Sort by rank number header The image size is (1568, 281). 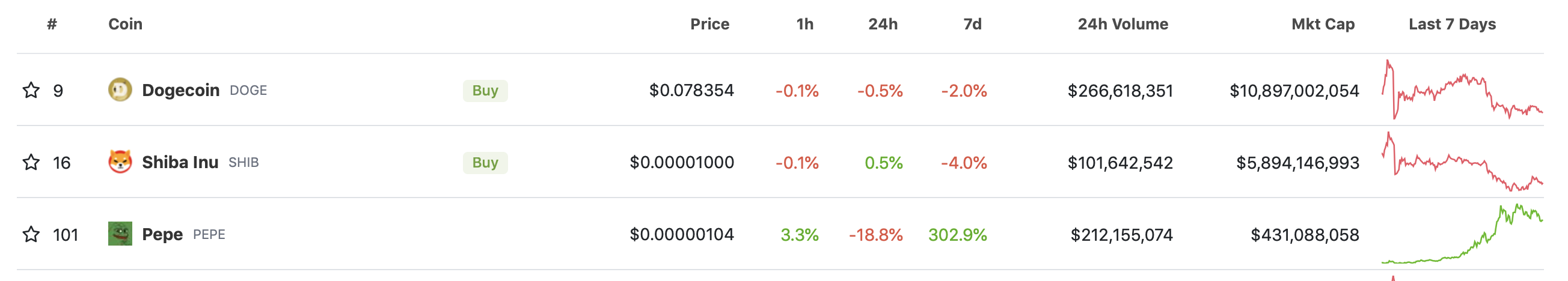[52, 25]
